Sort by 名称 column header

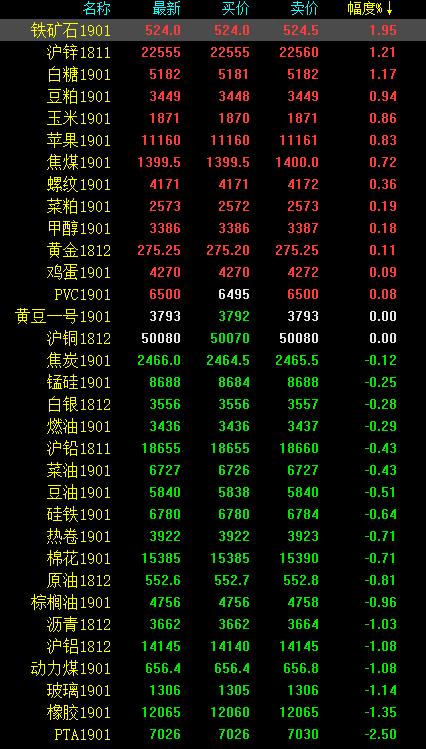[x=96, y=9]
